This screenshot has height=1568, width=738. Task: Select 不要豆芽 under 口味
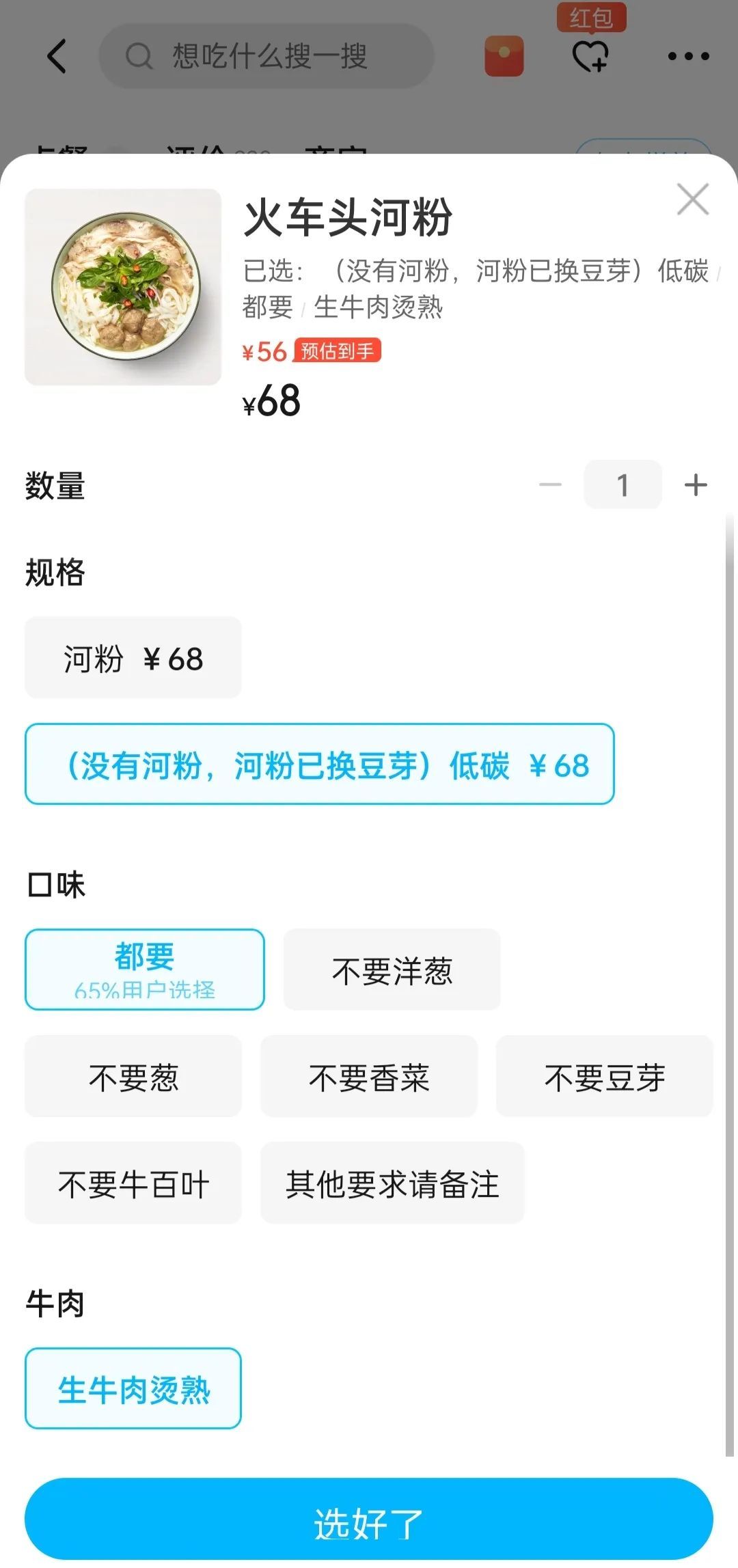[605, 1076]
